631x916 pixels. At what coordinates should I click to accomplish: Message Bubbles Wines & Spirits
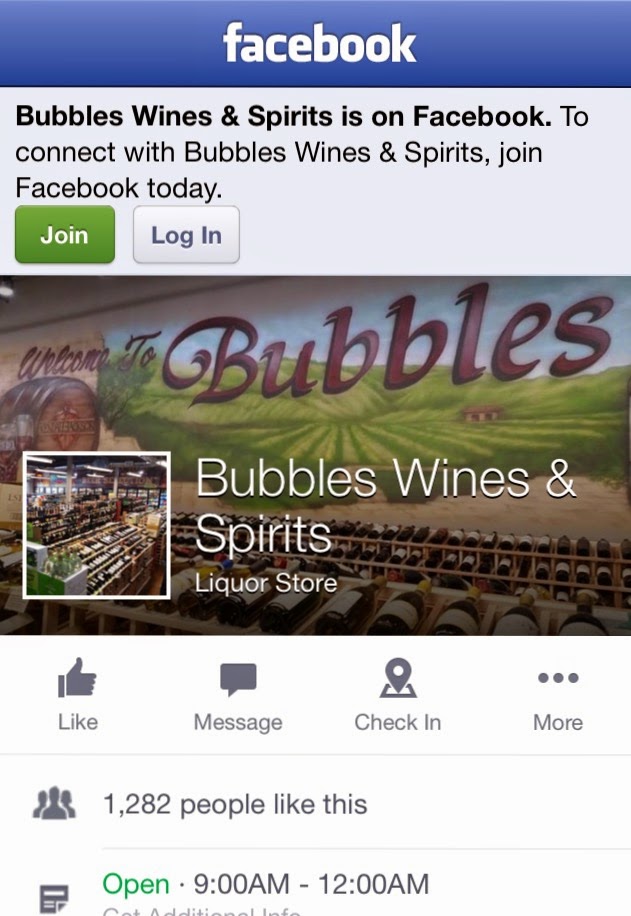(238, 696)
